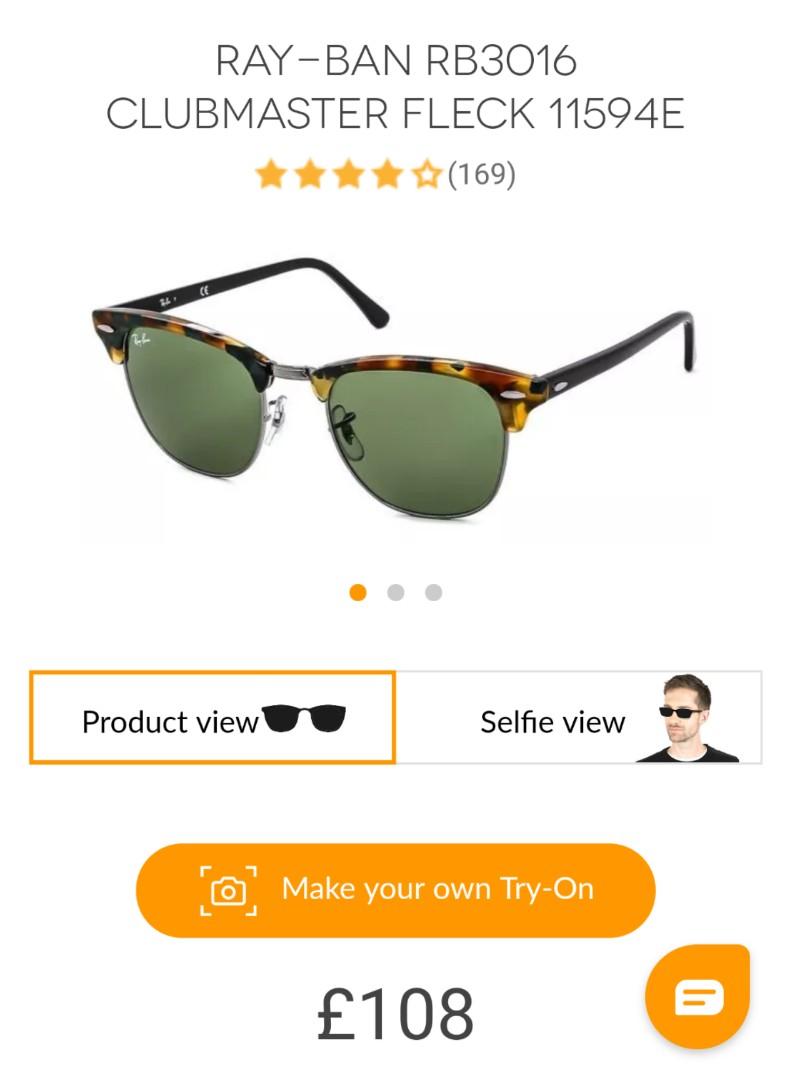Select the Product view tab
Screen dimensions: 790x1080
click(213, 718)
